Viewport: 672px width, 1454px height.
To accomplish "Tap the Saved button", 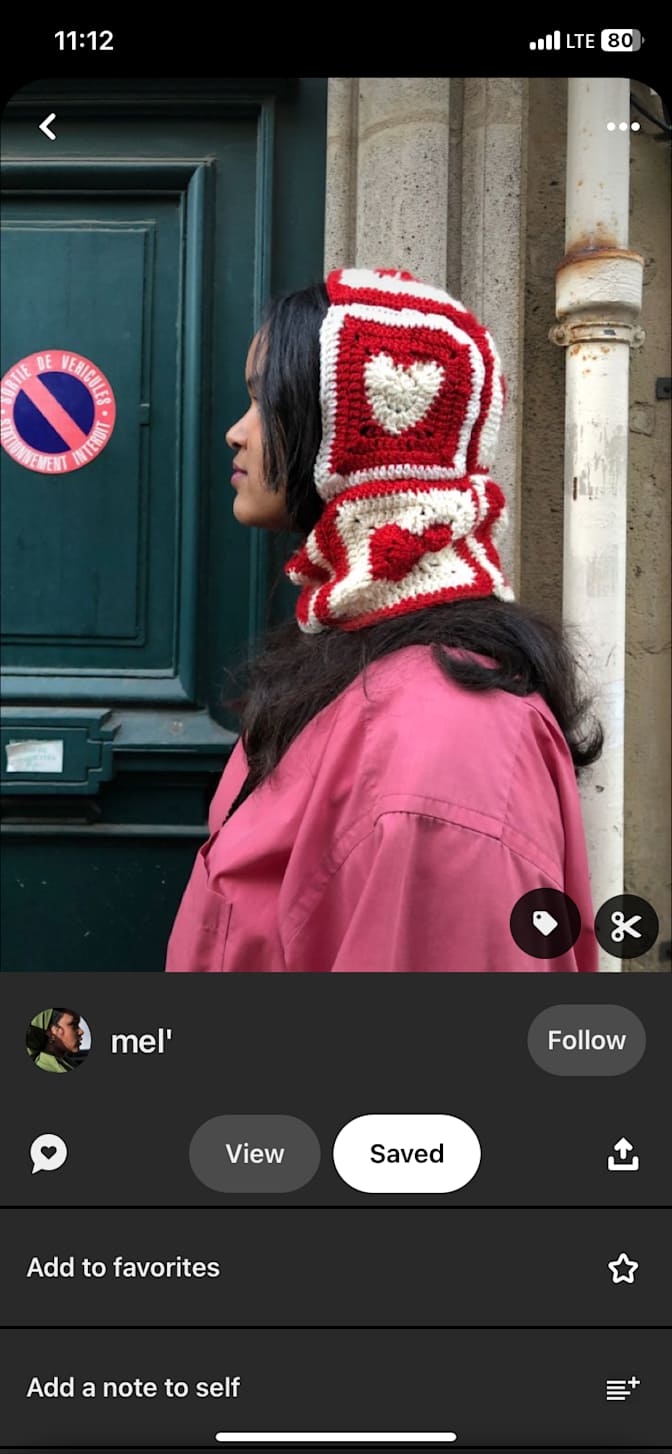I will (406, 1153).
